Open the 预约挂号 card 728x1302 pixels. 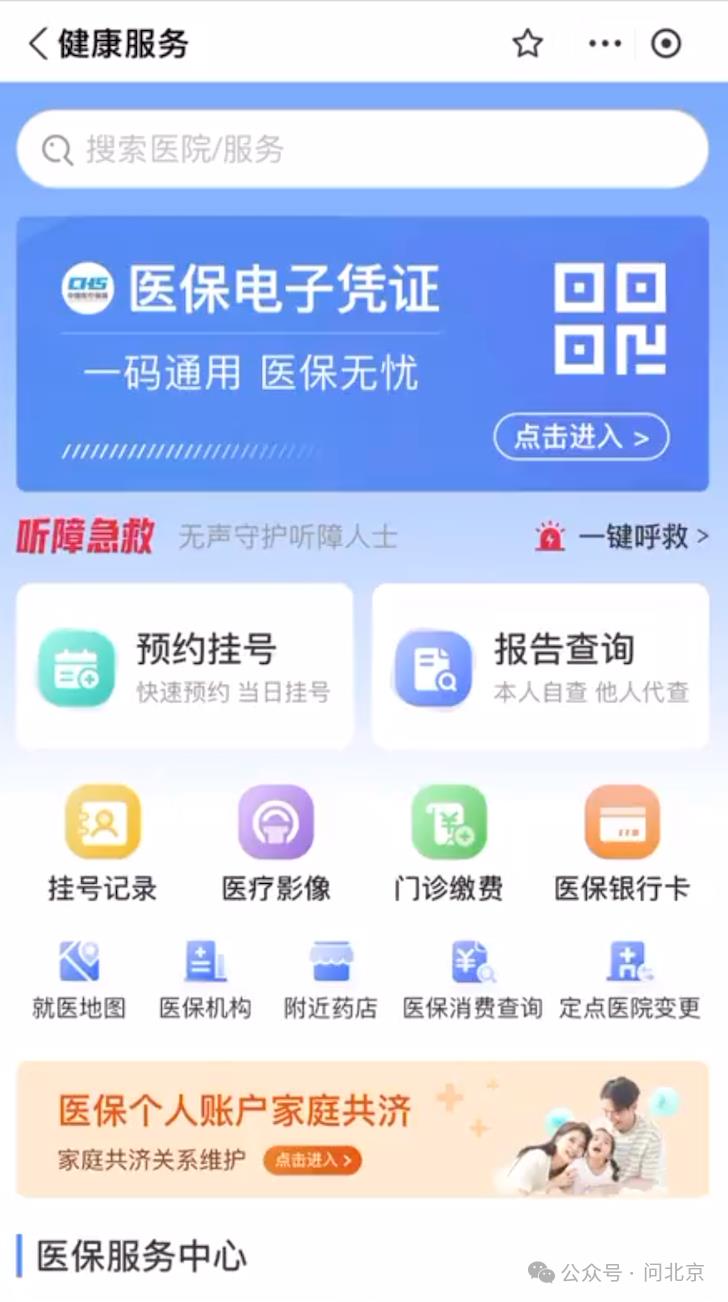click(x=185, y=666)
